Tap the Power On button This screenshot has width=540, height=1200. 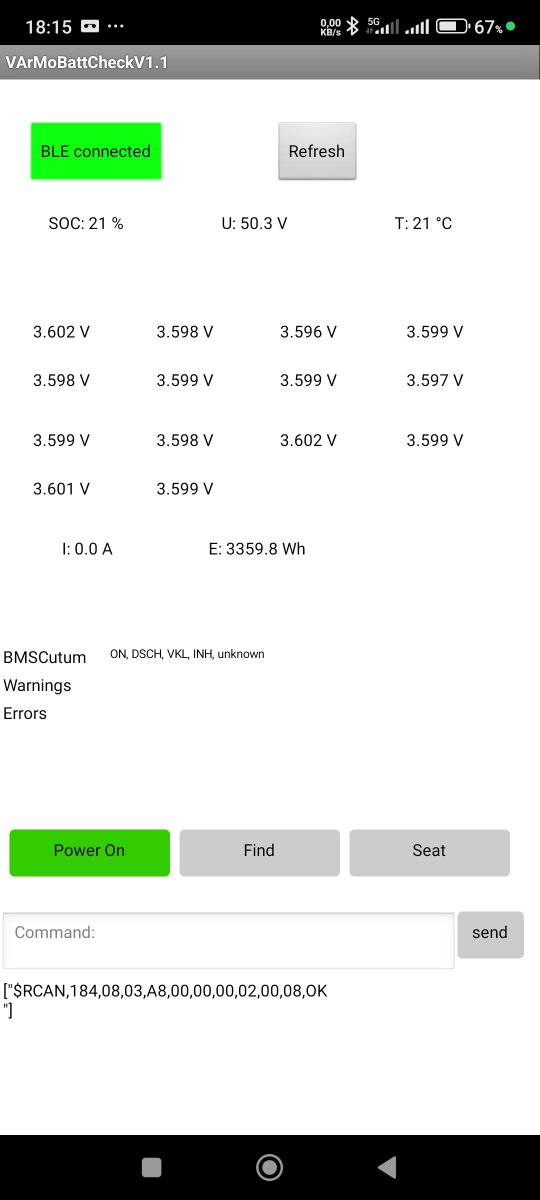pyautogui.click(x=90, y=852)
